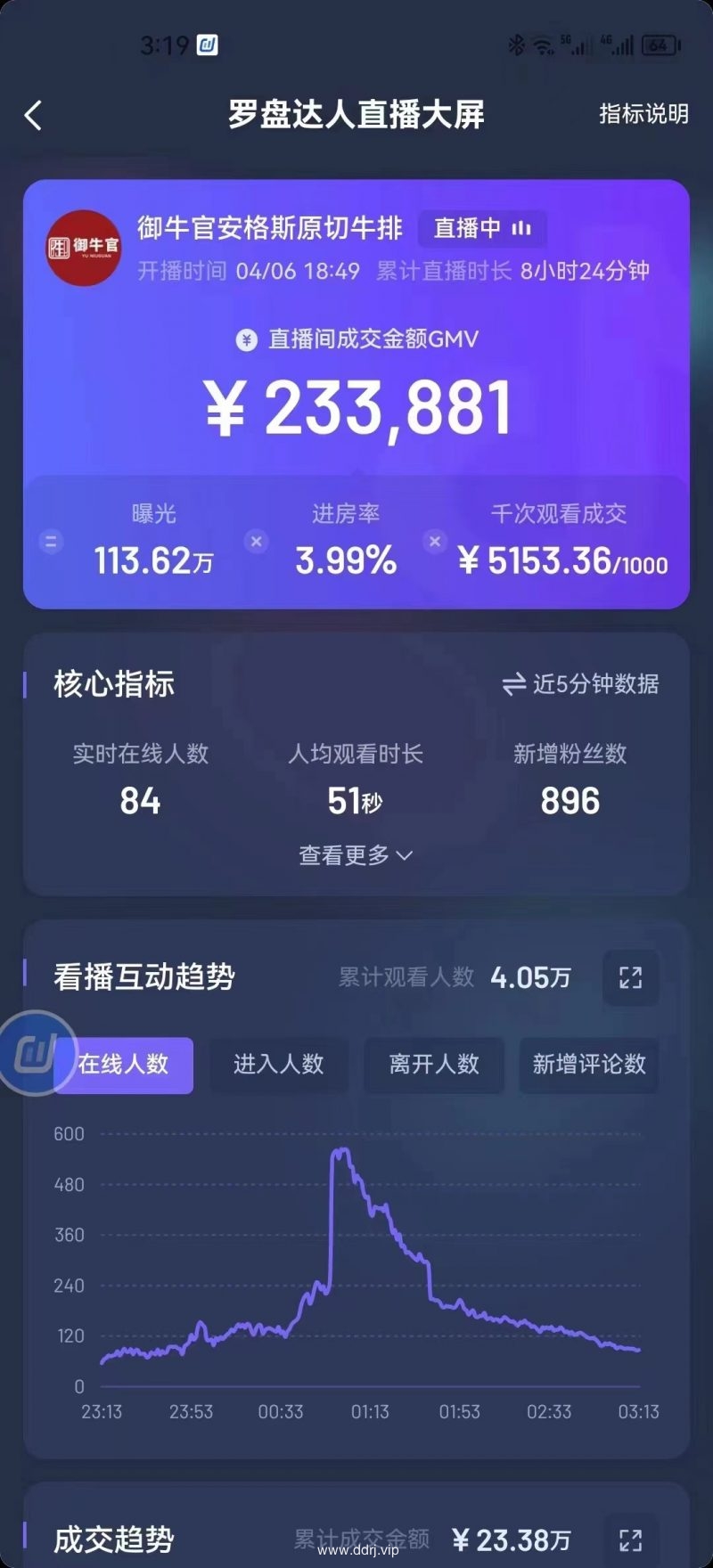Switch to 离开人数 tab
This screenshot has height=1568, width=713.
434,1065
